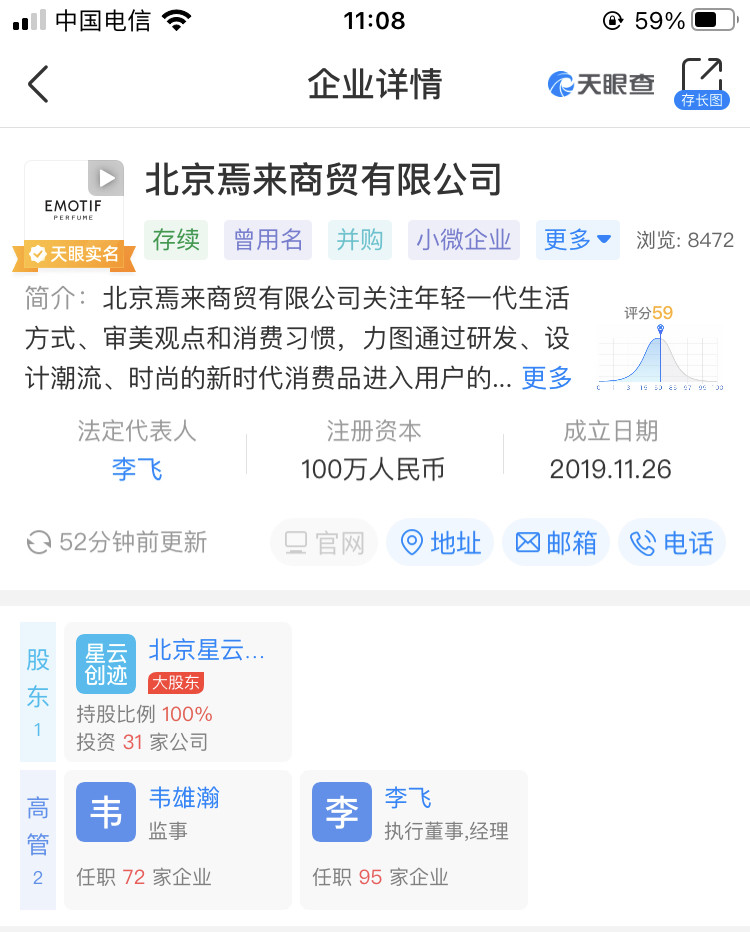Open the 并购 tag
This screenshot has width=750, height=932.
tap(360, 240)
